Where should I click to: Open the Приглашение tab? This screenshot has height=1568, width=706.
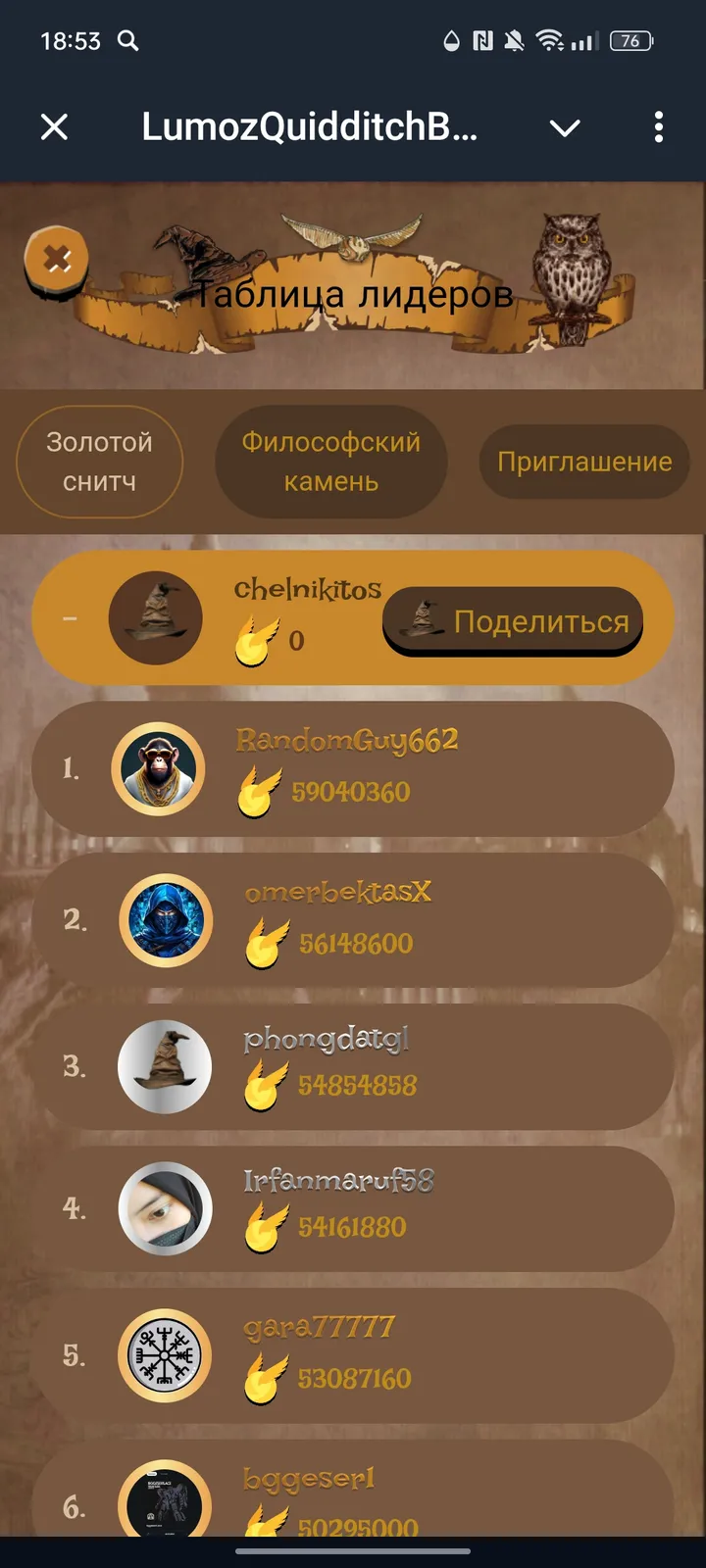583,461
